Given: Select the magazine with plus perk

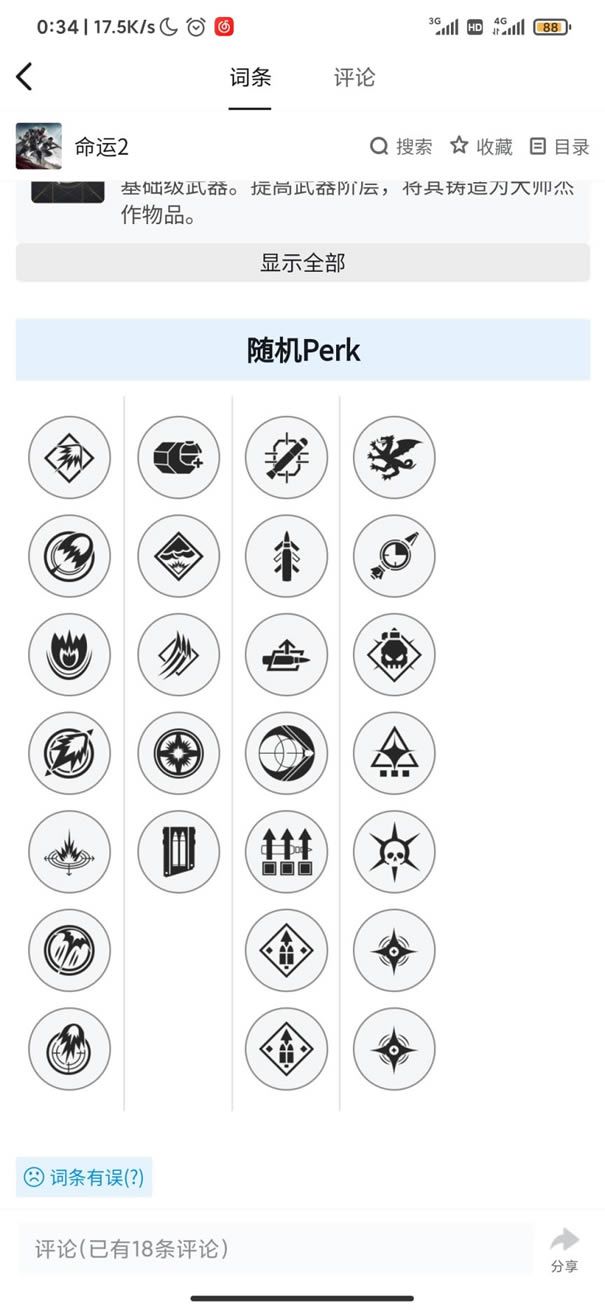Looking at the screenshot, I should [x=178, y=457].
